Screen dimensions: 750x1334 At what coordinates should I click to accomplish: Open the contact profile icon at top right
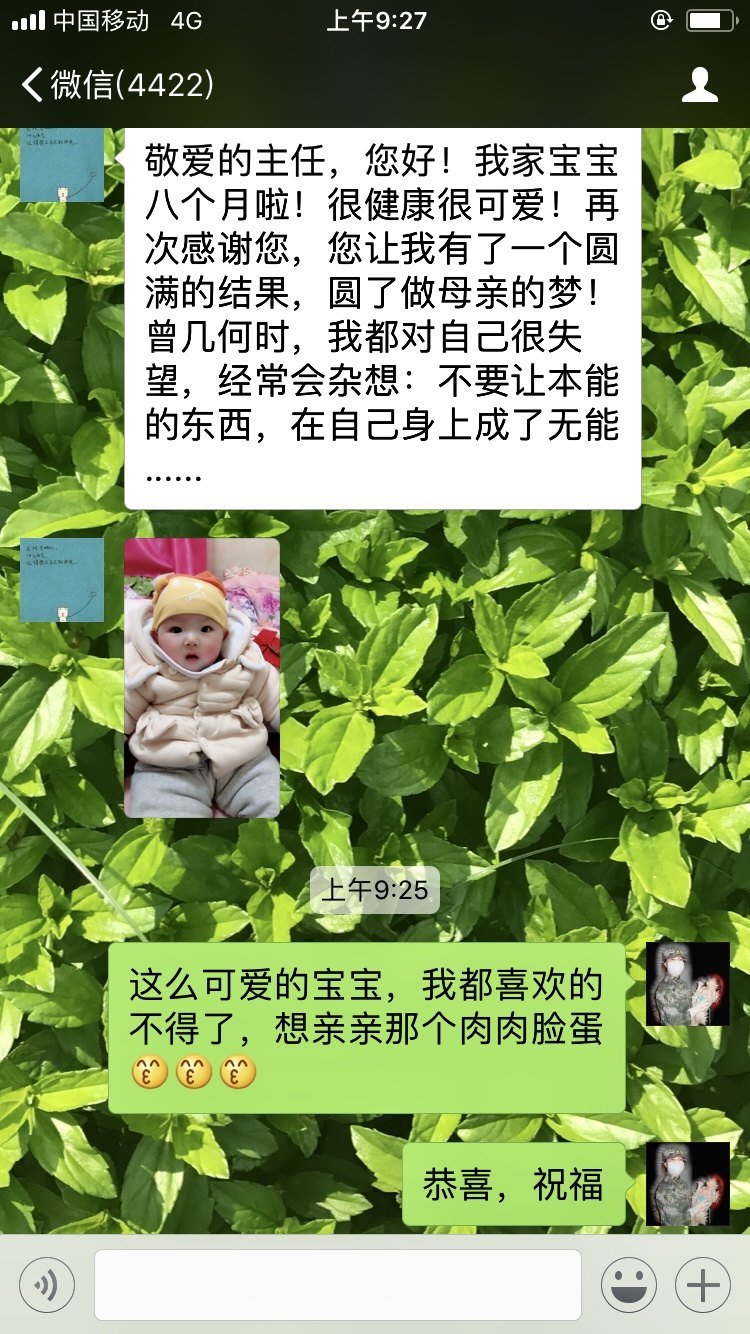click(699, 85)
